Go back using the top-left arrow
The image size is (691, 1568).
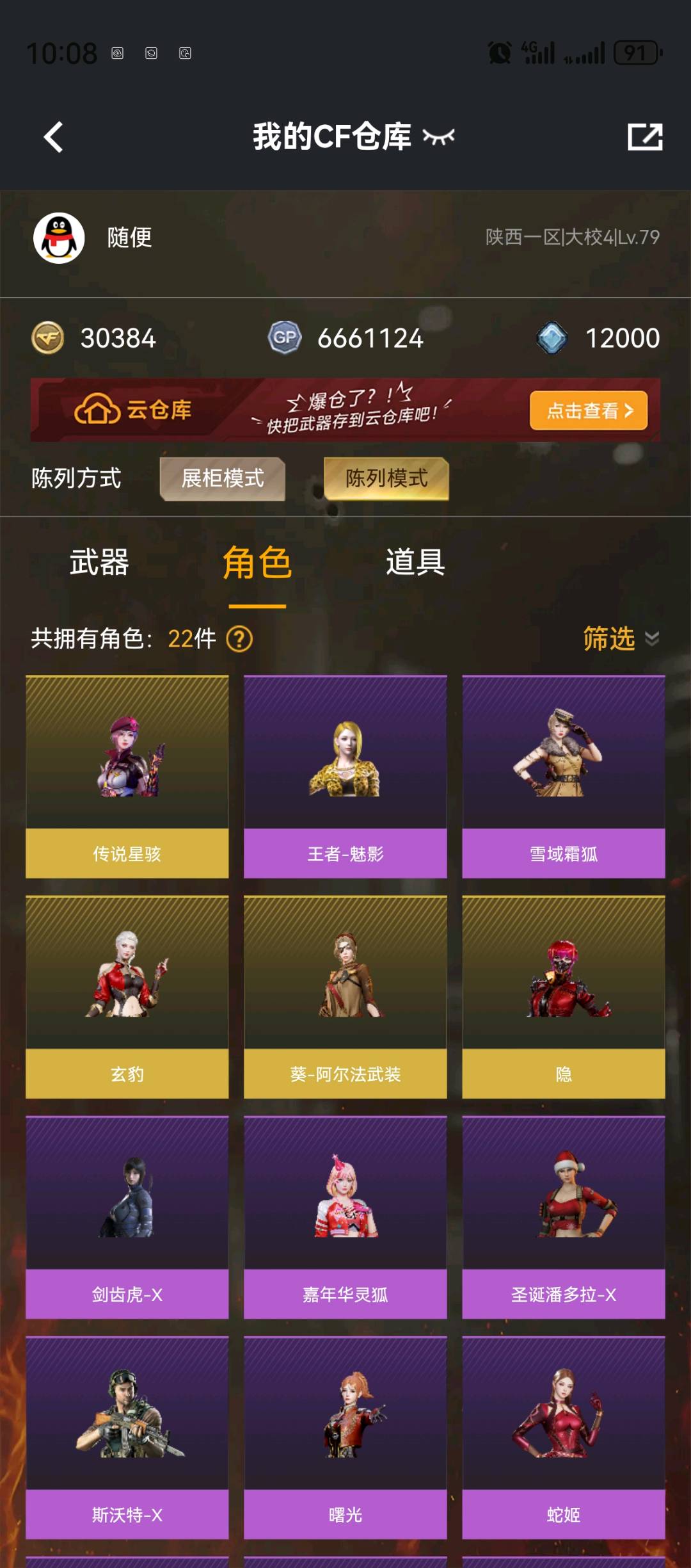pos(54,136)
